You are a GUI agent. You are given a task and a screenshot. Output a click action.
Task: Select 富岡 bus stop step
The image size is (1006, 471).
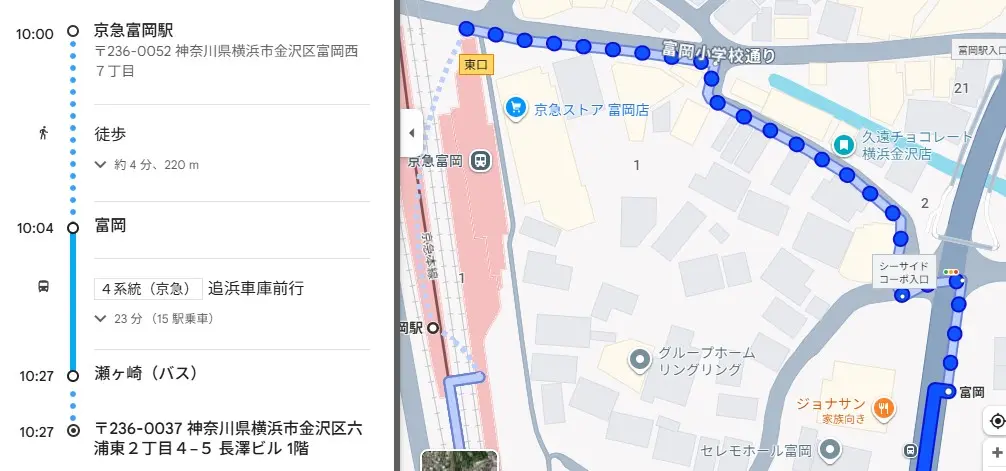pyautogui.click(x=110, y=227)
